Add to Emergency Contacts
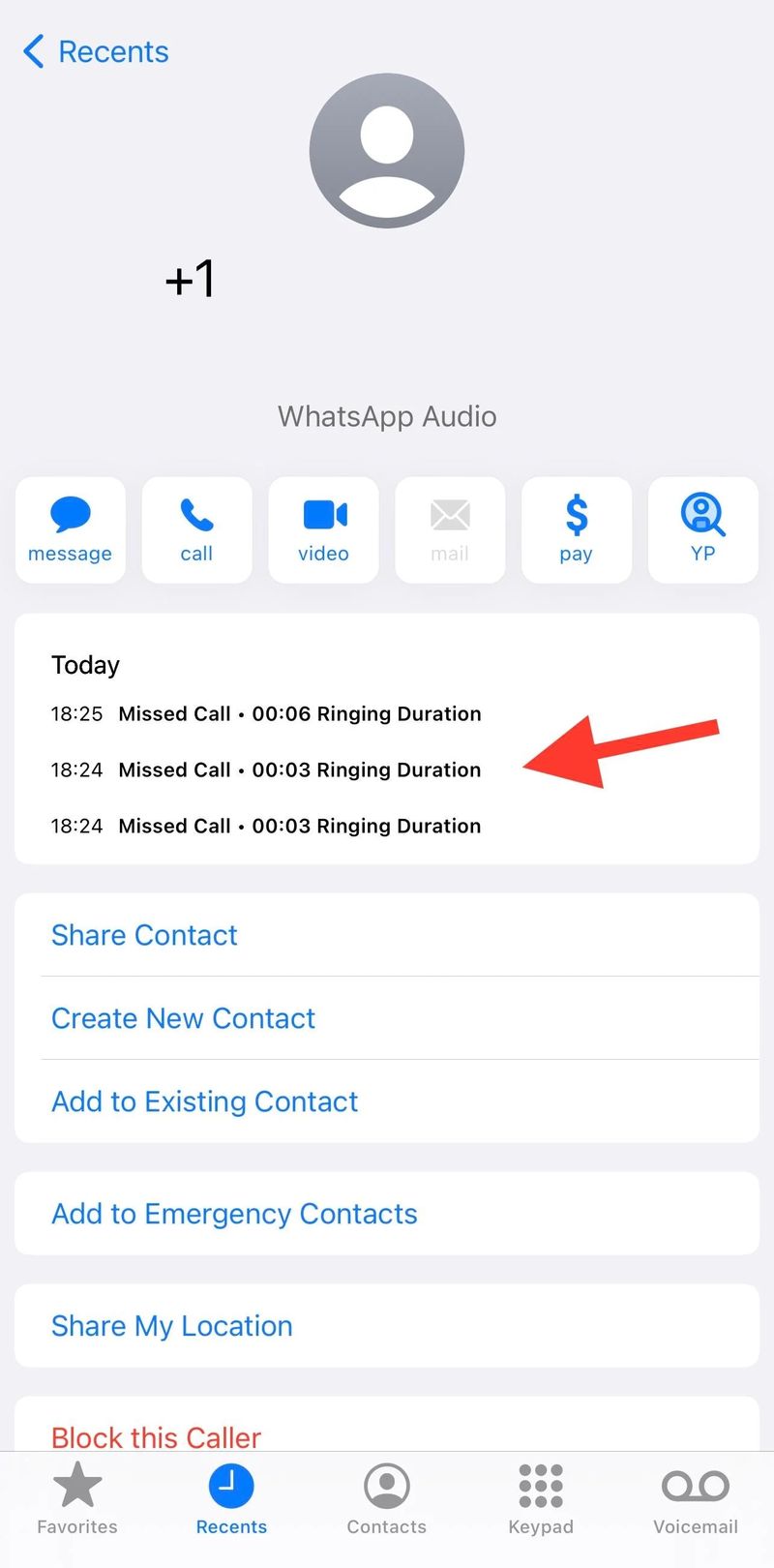The image size is (774, 1568). coord(234,1214)
